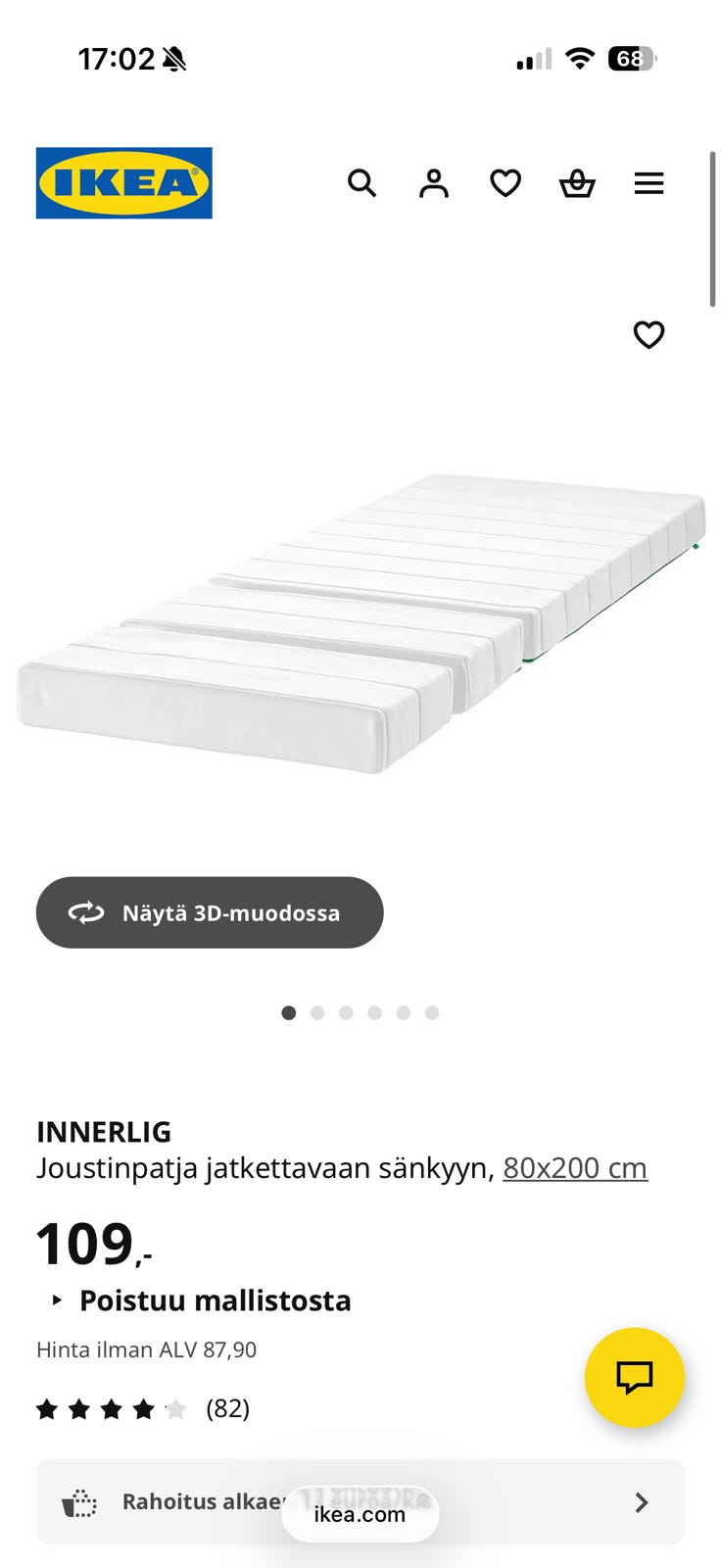Viewport: 721px width, 1568px height.
Task: Open the shopping basket icon
Action: [x=577, y=183]
